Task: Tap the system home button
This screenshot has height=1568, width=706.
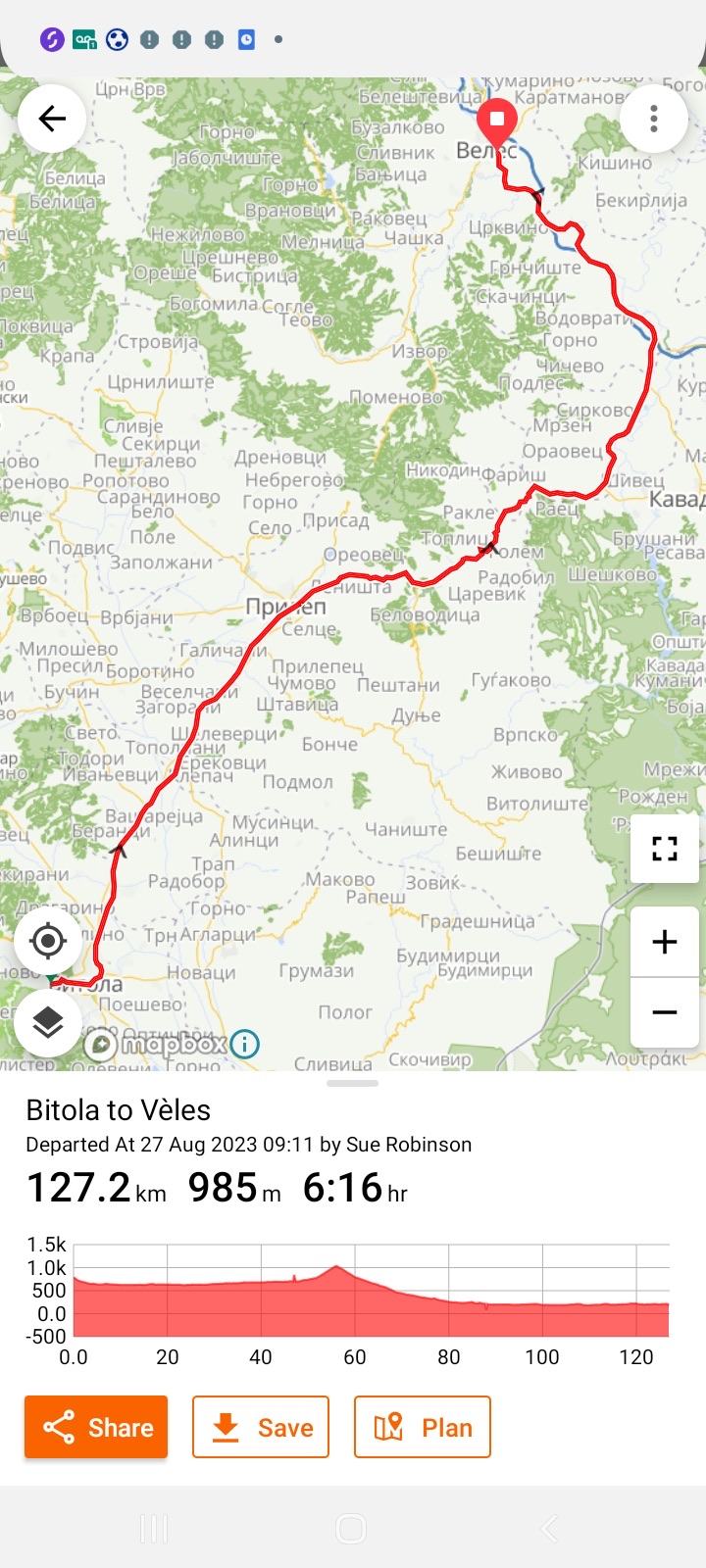Action: coord(351,1528)
